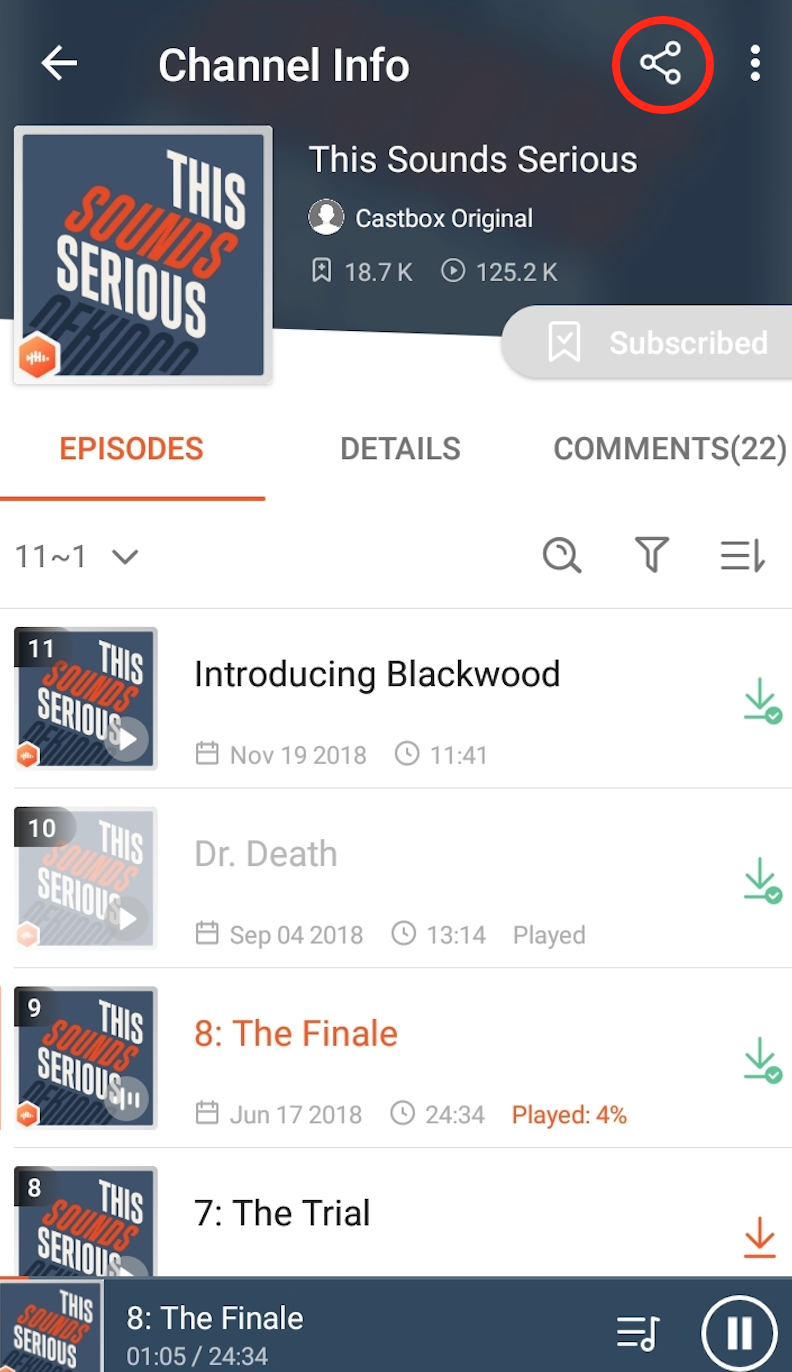Open Castbox Original publisher profile
Viewport: 792px width, 1372px height.
click(443, 218)
